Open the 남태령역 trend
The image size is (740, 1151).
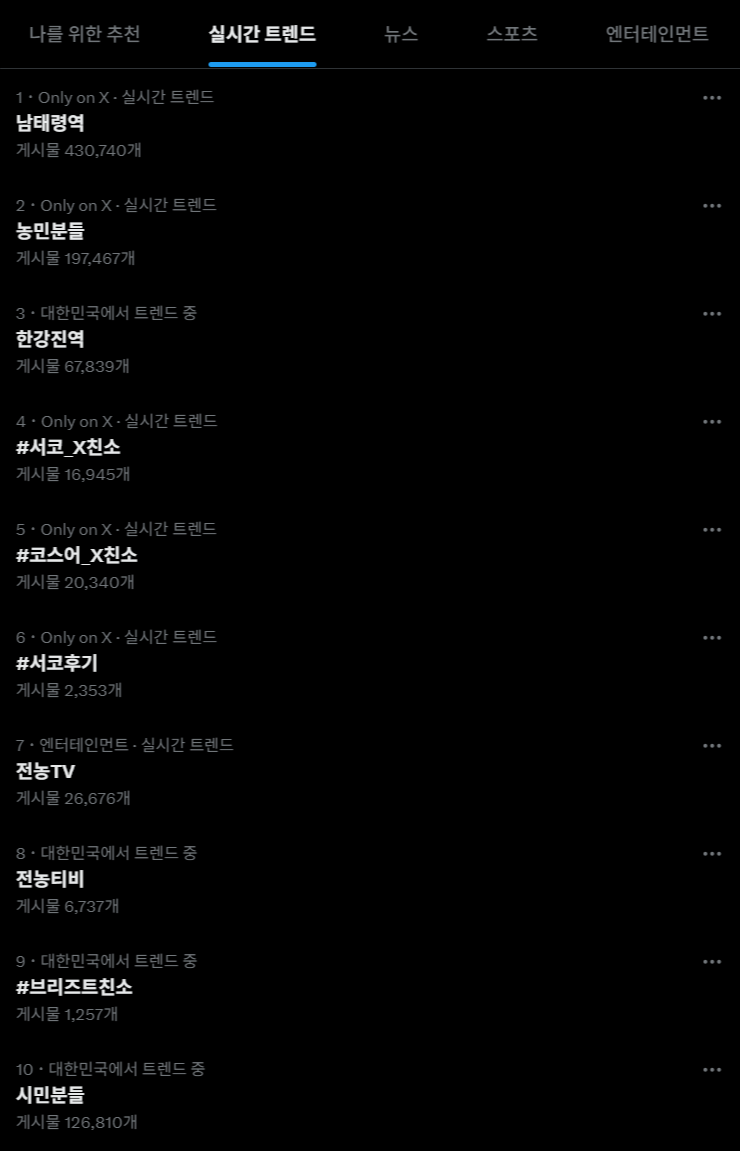tap(50, 123)
